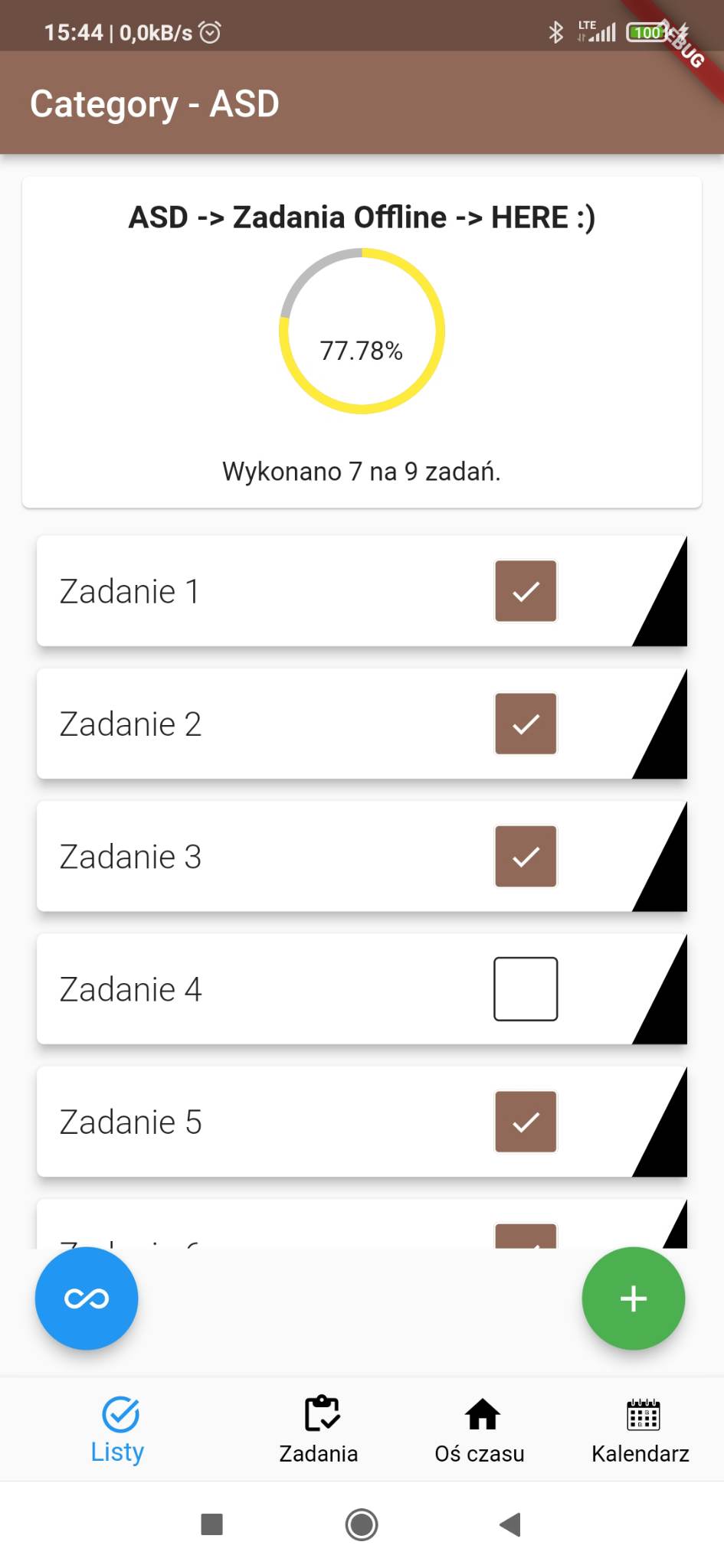This screenshot has width=724, height=1568.
Task: Go back using the system back button
Action: point(510,1524)
